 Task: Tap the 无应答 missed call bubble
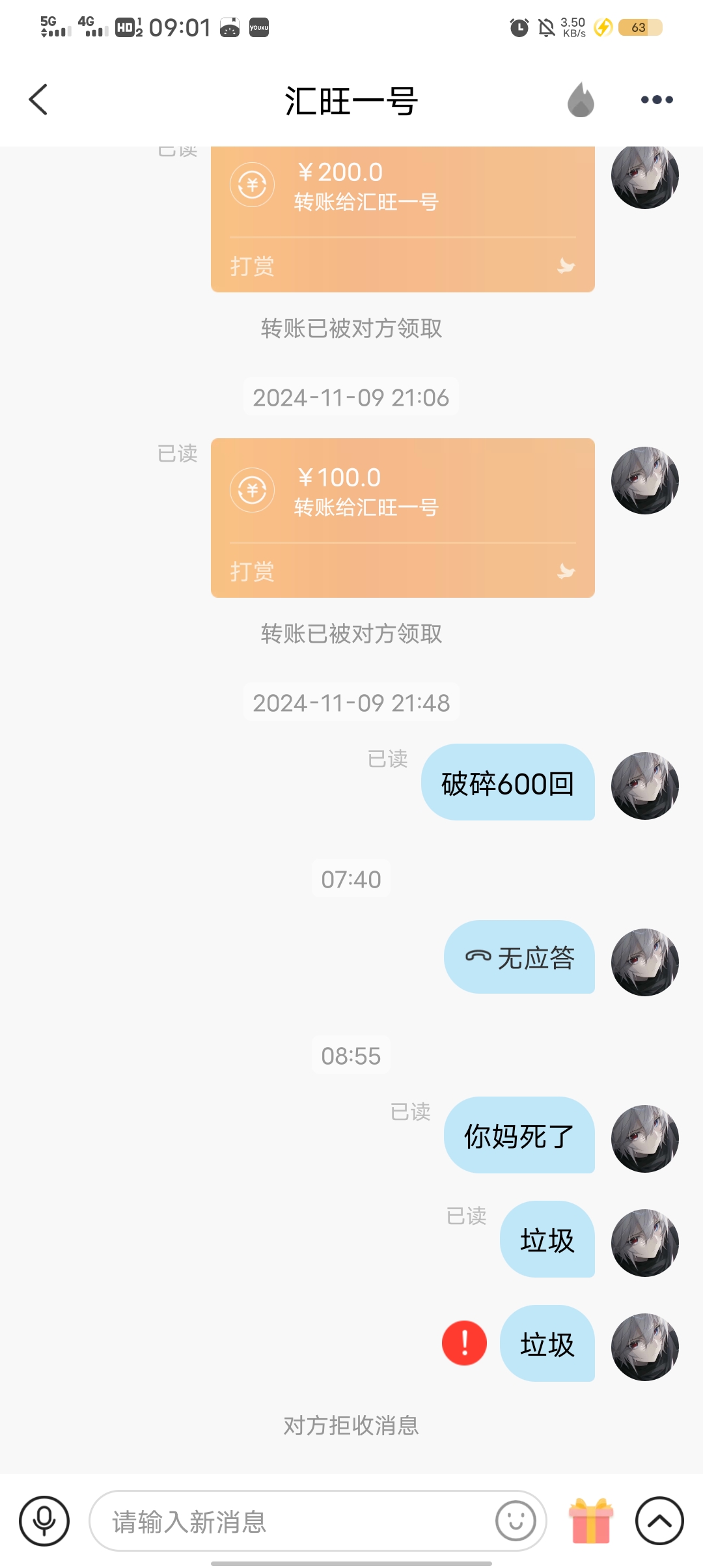point(519,957)
